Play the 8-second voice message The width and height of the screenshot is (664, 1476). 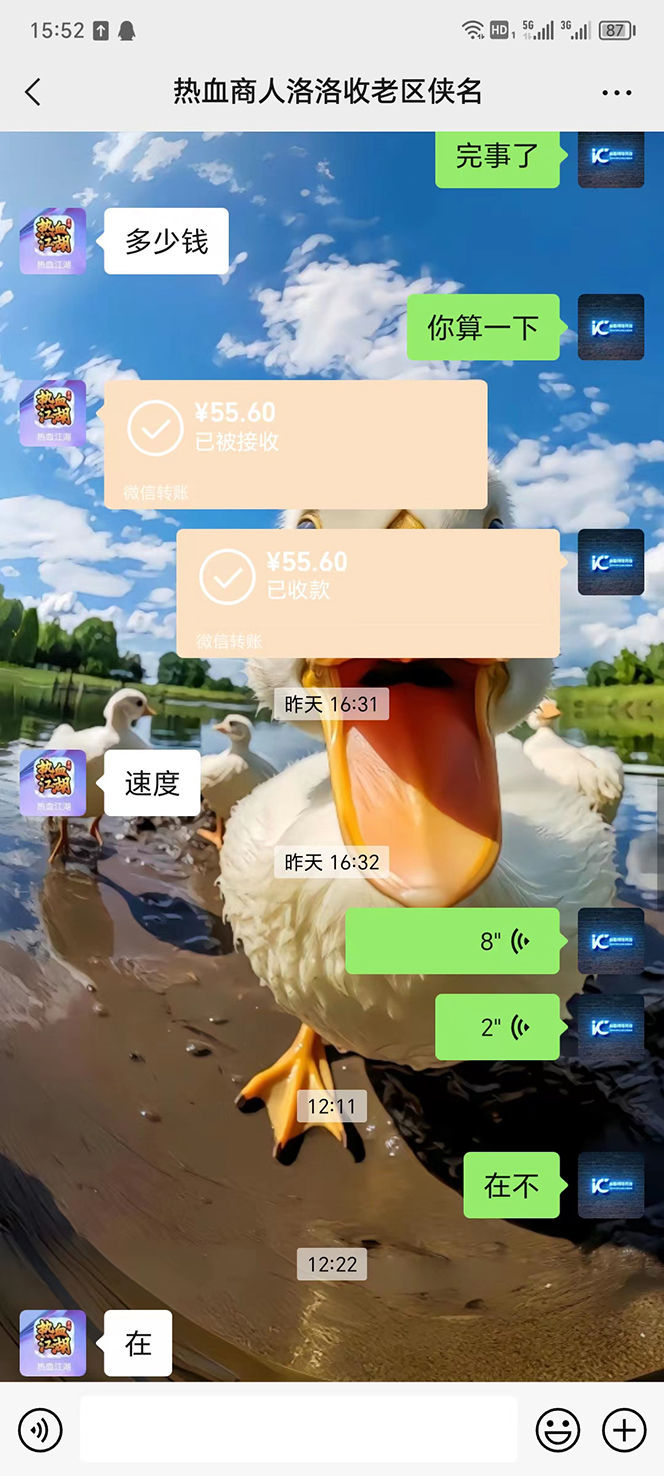click(453, 941)
